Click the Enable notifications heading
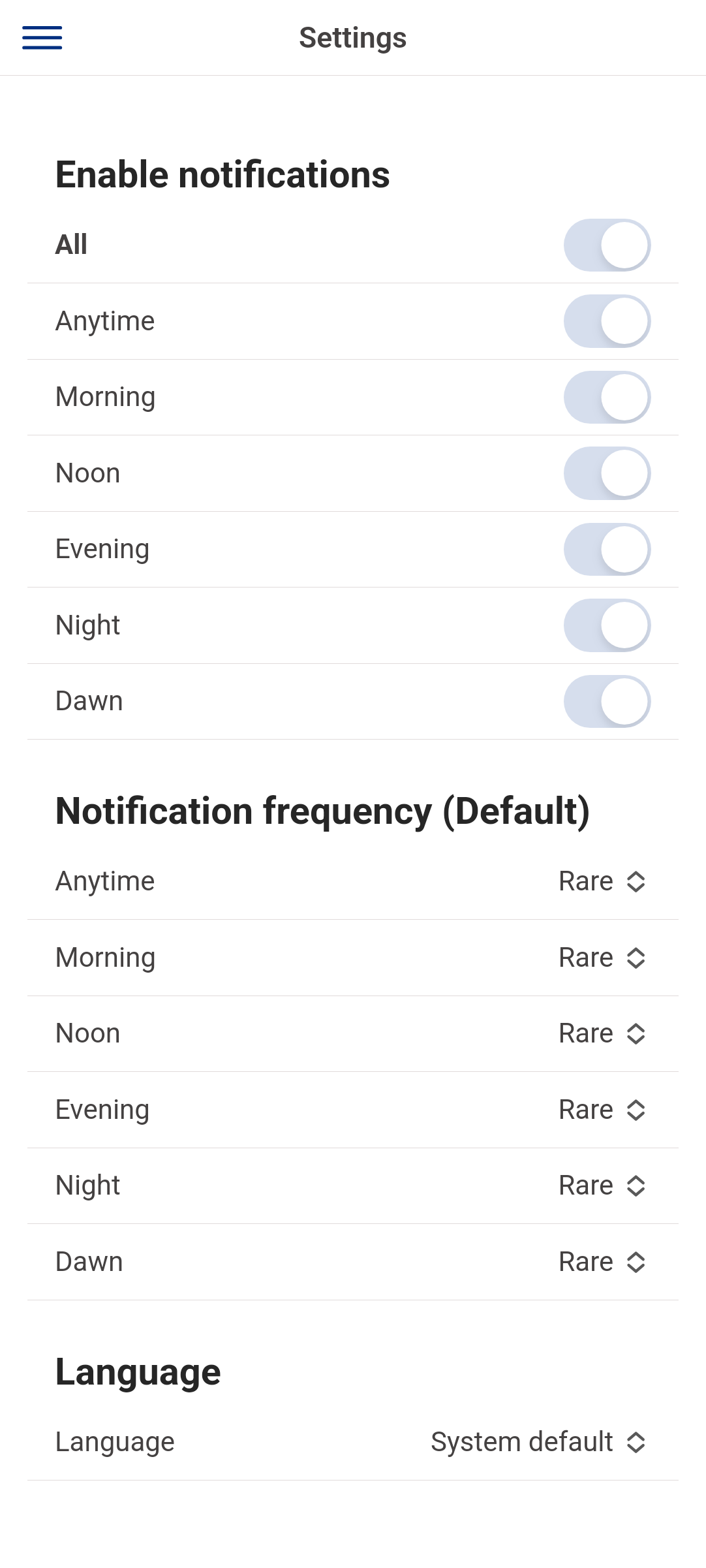This screenshot has height=1568, width=706. [x=223, y=174]
